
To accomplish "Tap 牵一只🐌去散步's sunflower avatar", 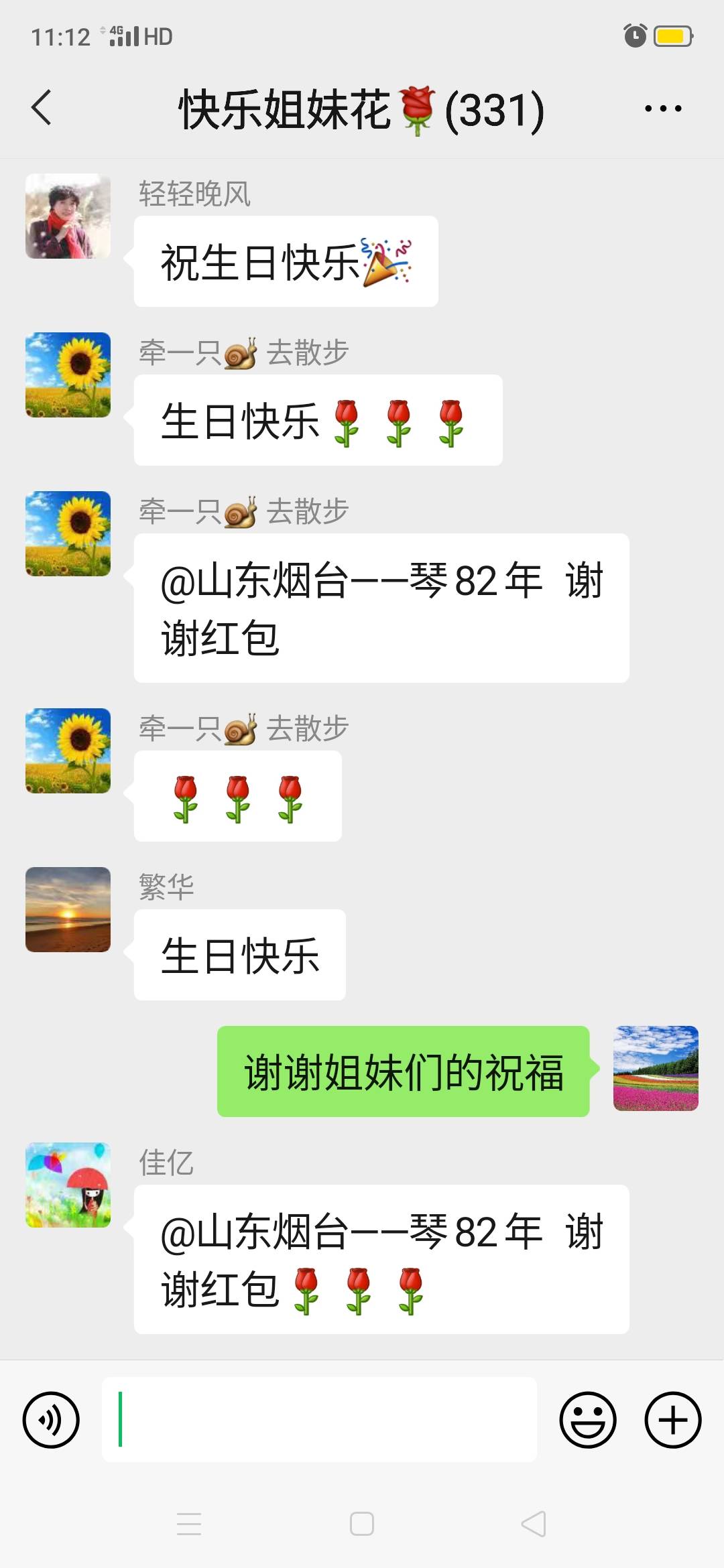I will 67,375.
